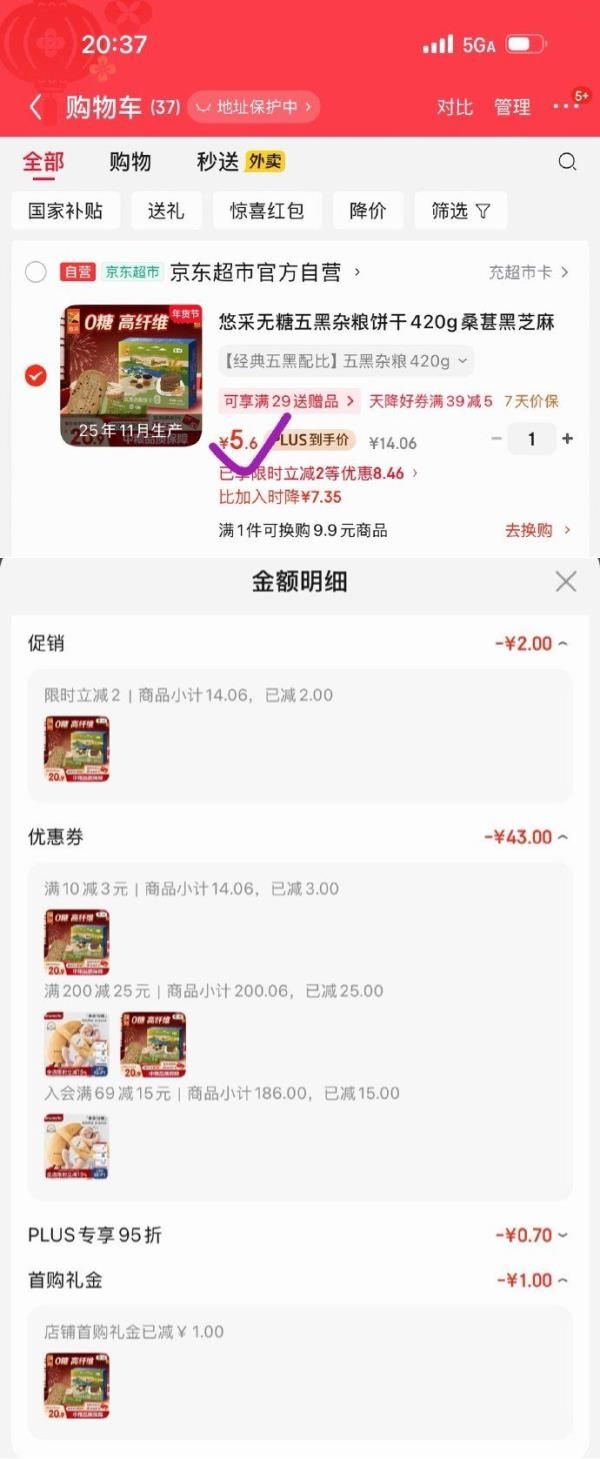Select all items from 京东超市官方自营
This screenshot has height=1459, width=600.
(x=36, y=272)
